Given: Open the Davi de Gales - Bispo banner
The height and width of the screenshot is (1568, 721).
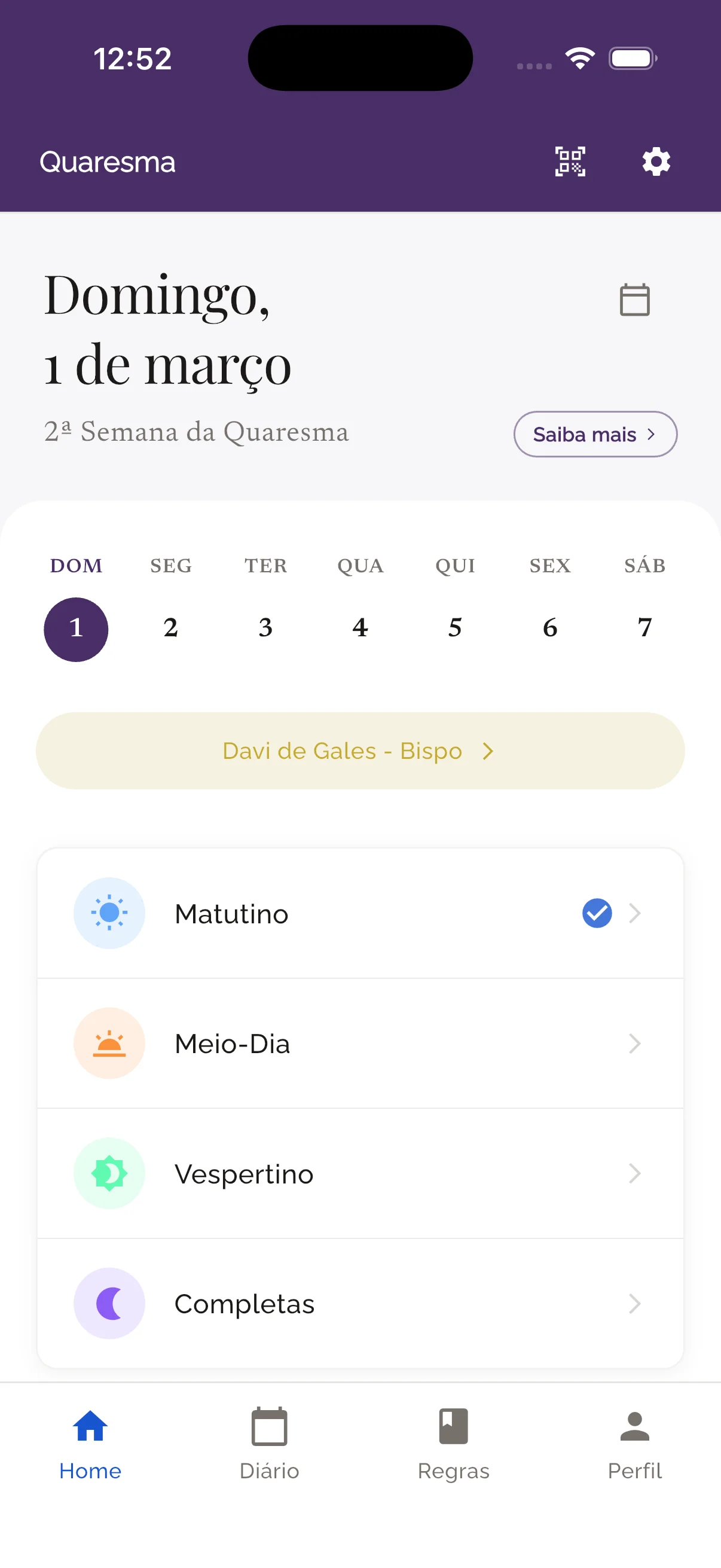Looking at the screenshot, I should click(360, 751).
